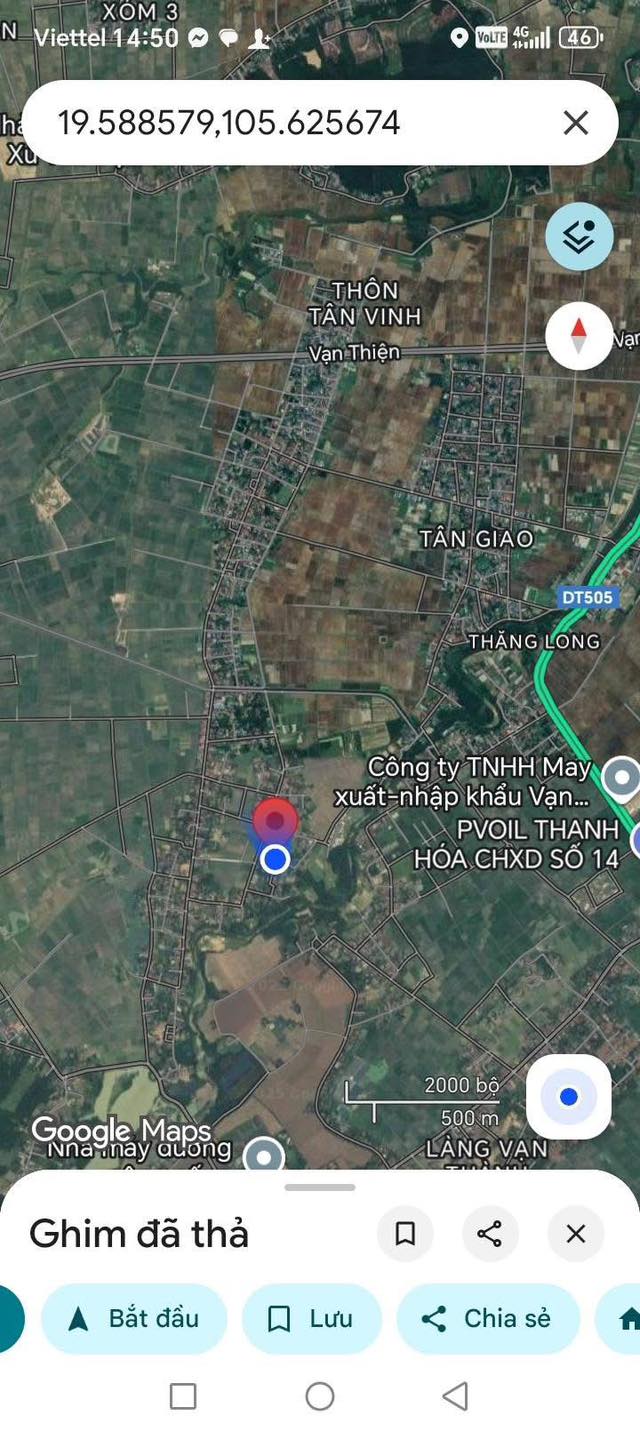Tap the compass to reorient map

coord(579,336)
